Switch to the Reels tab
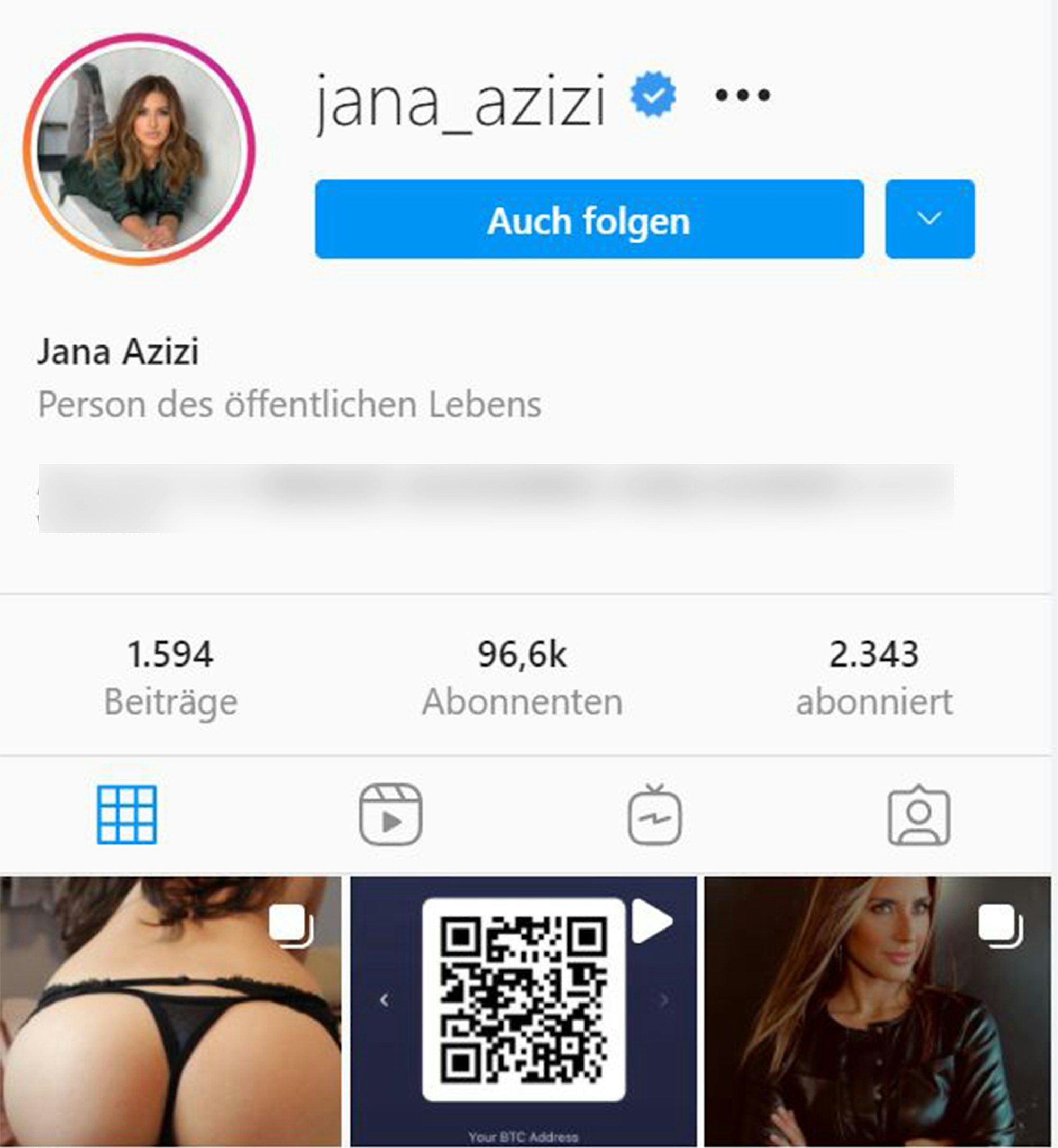This screenshot has width=1058, height=1148. 390,814
